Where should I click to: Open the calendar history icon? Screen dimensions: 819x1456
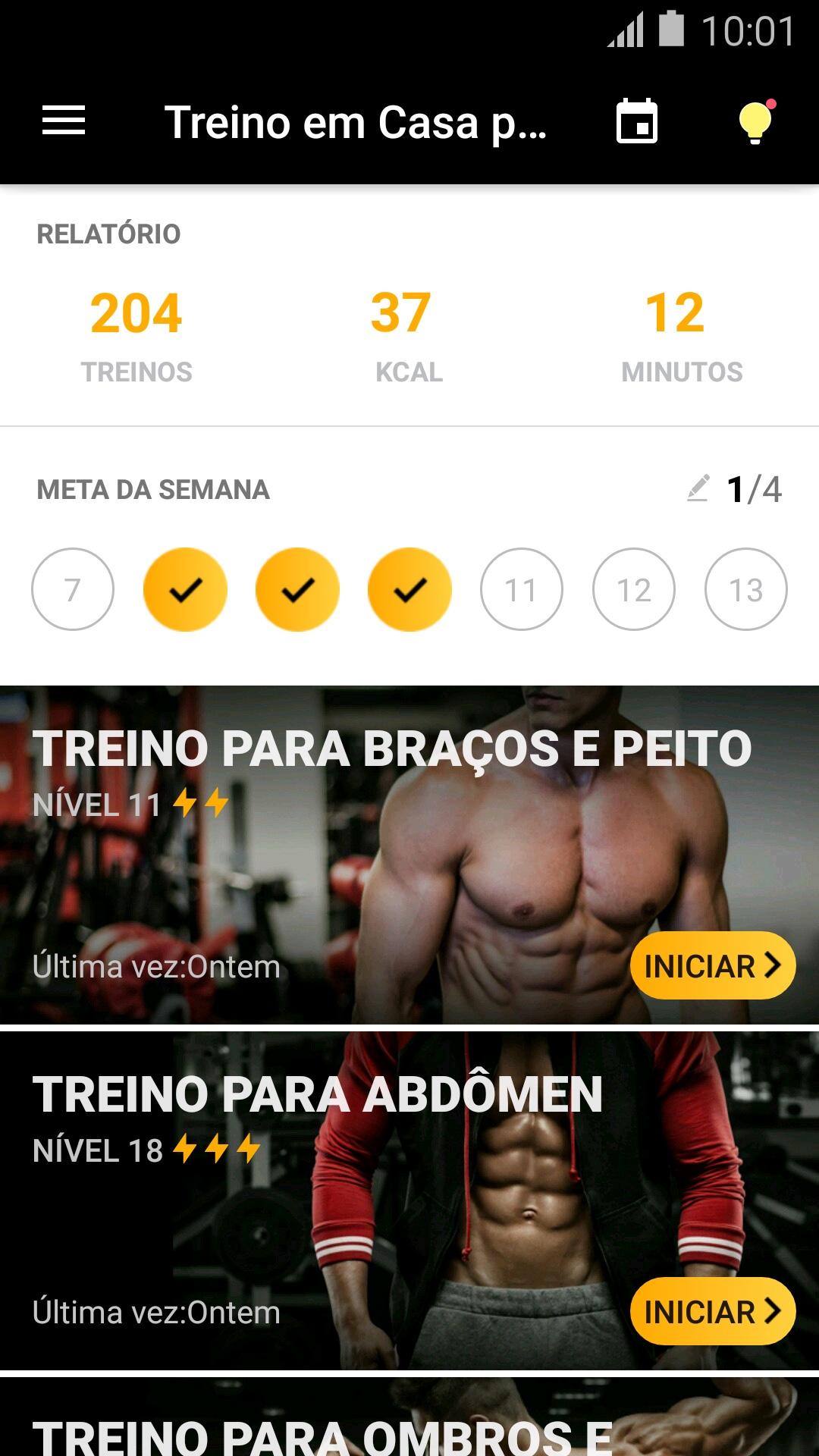[x=637, y=121]
